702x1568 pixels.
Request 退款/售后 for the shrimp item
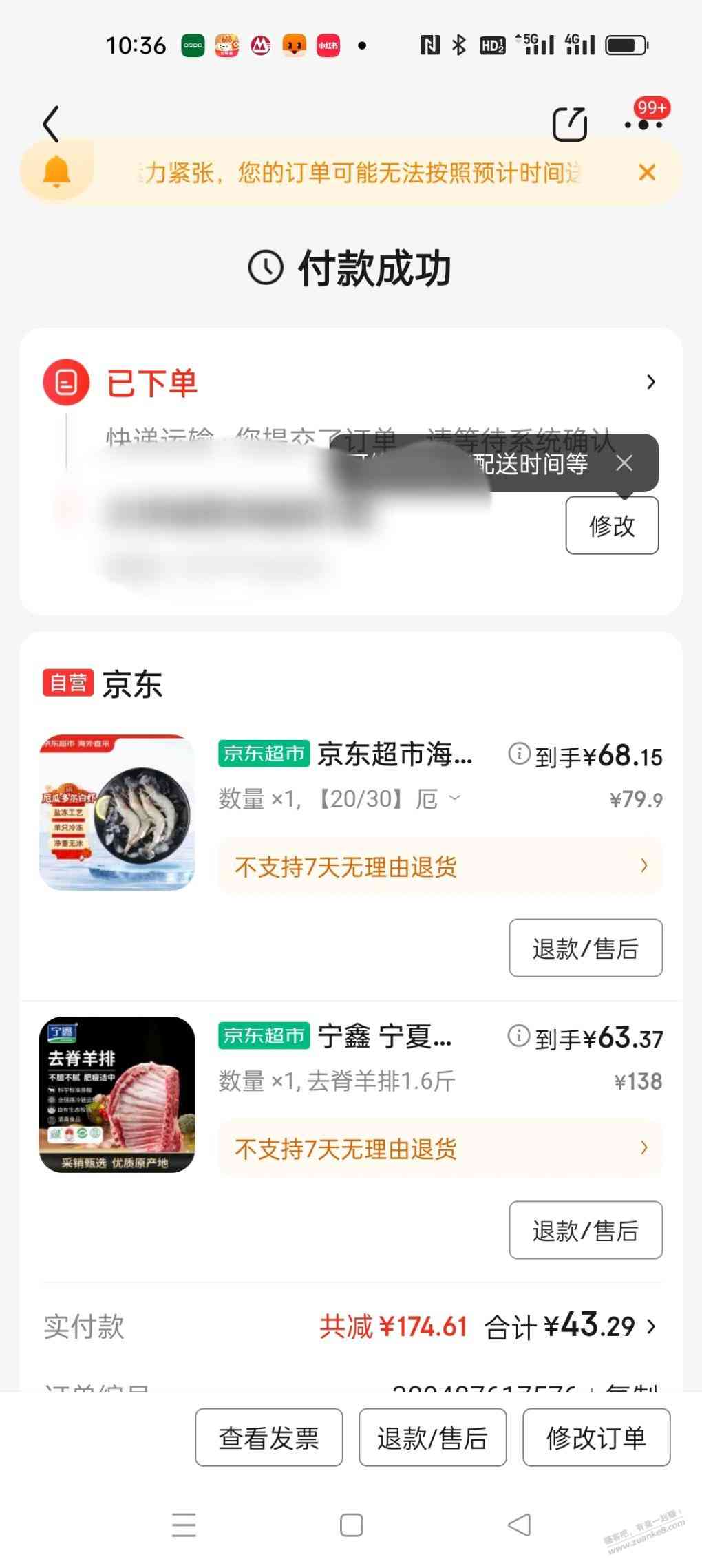[x=586, y=949]
